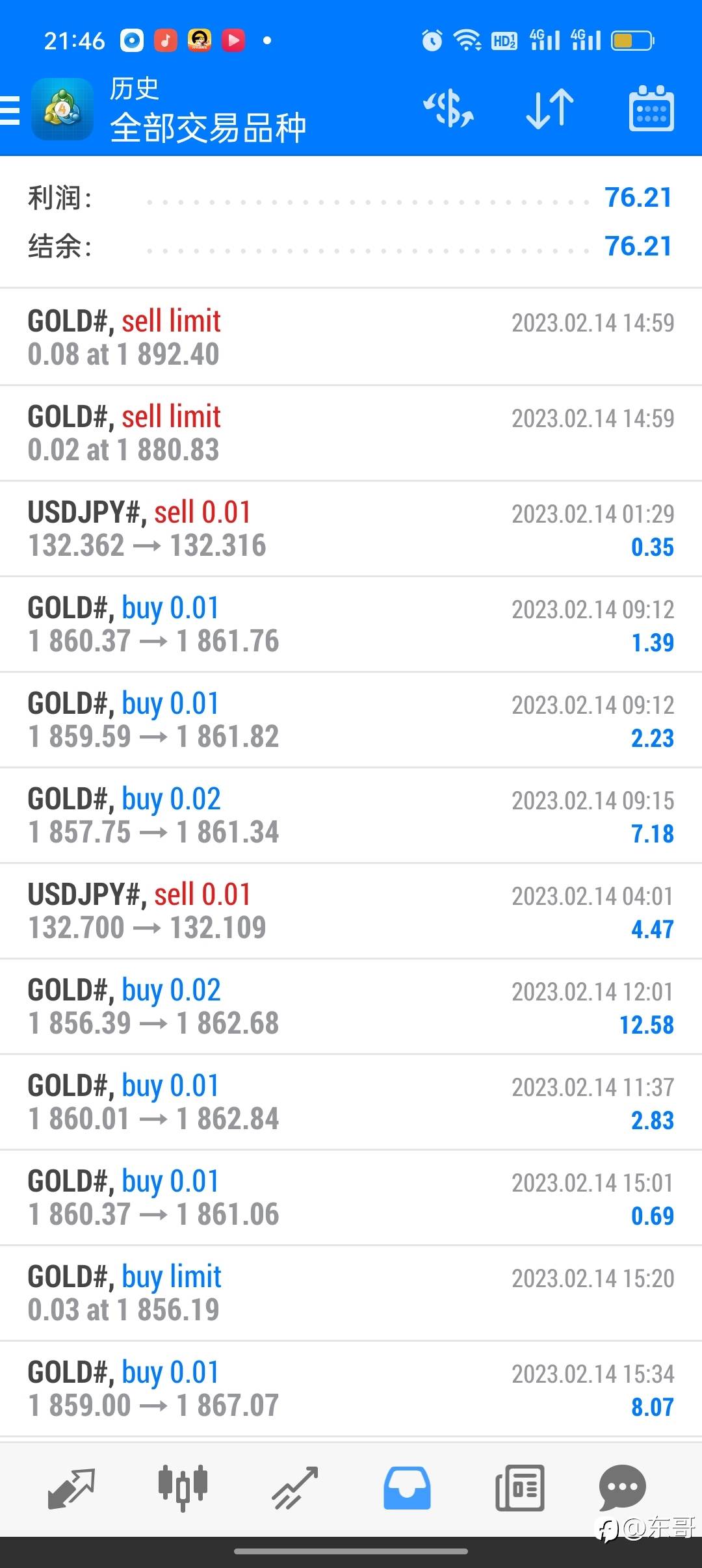Expand GOLD# buy with 7.18 profit
The width and height of the screenshot is (702, 1568).
coord(351,815)
